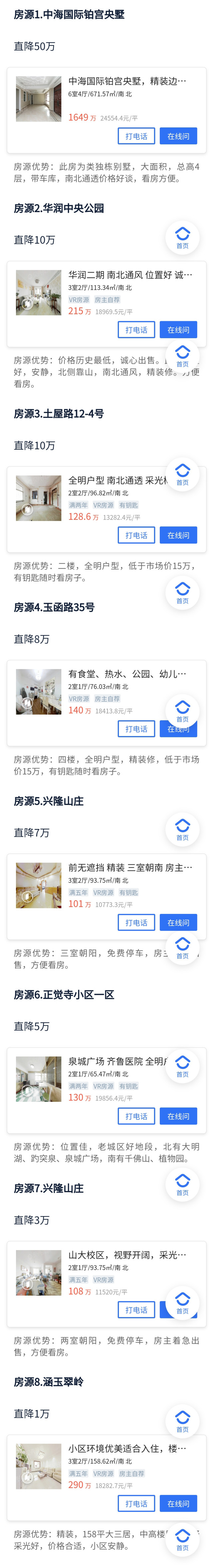Tap 打电话 on the 128.6万 全明户型 listing
Viewport: 213px width, 1568px height.
click(x=136, y=536)
